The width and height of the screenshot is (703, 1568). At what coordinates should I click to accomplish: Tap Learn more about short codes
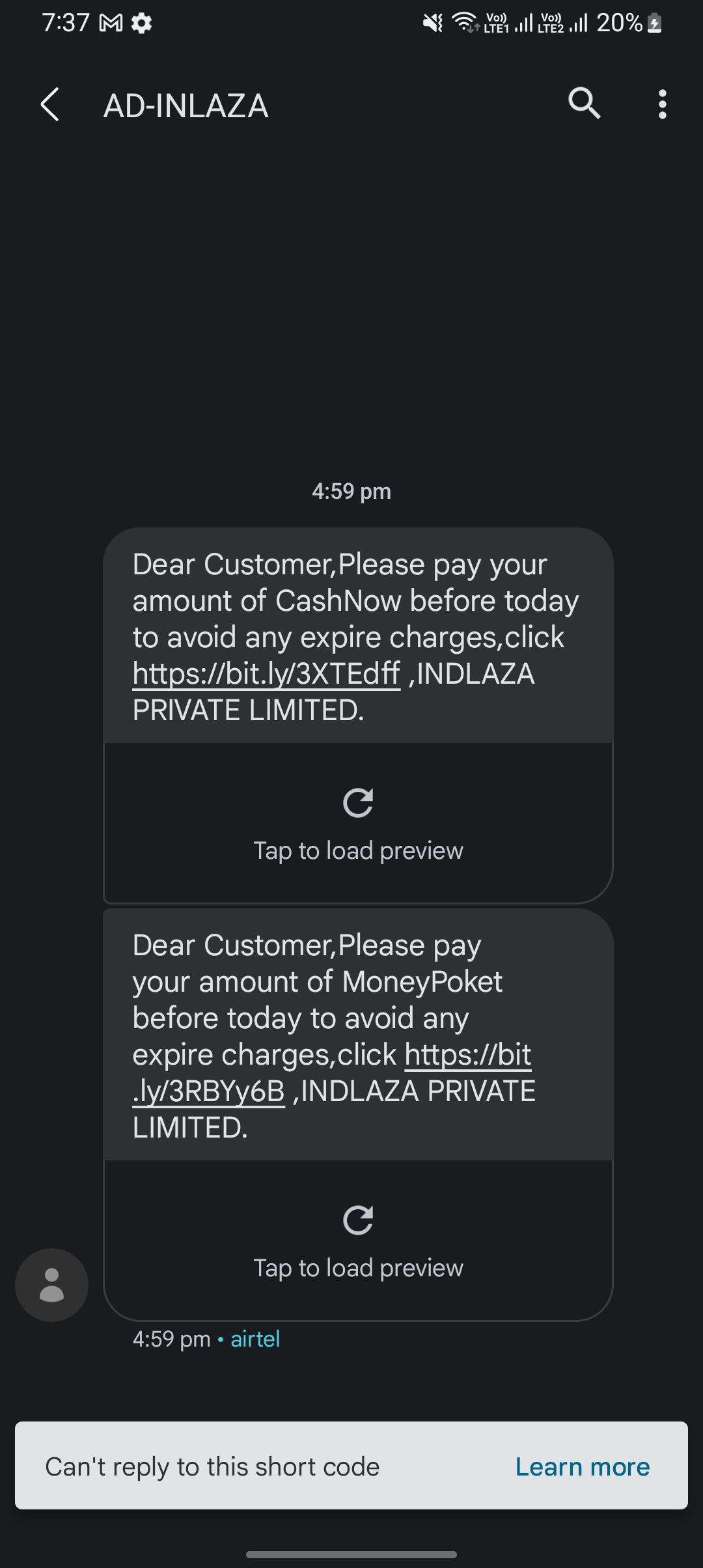(x=582, y=1466)
